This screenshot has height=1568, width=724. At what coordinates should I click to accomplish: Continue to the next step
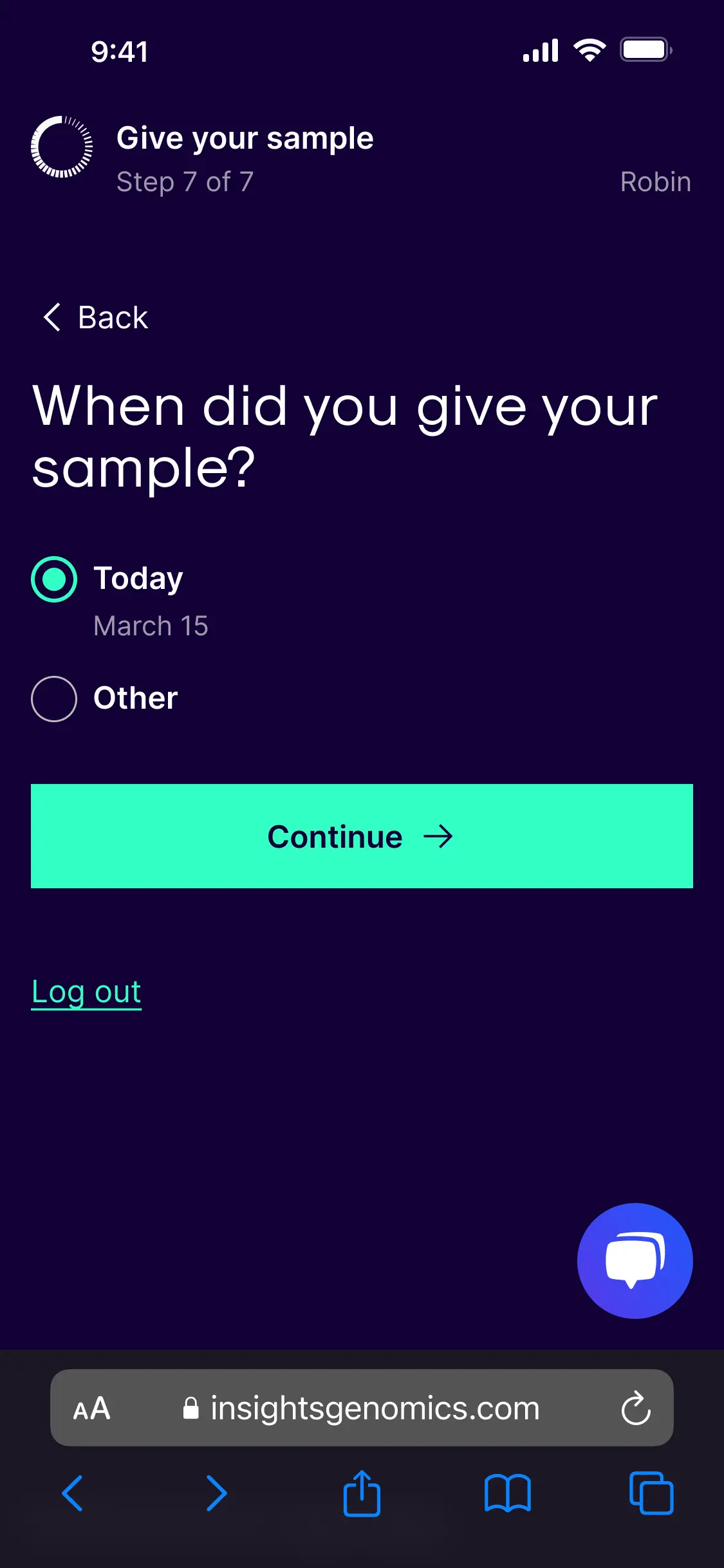tap(362, 836)
